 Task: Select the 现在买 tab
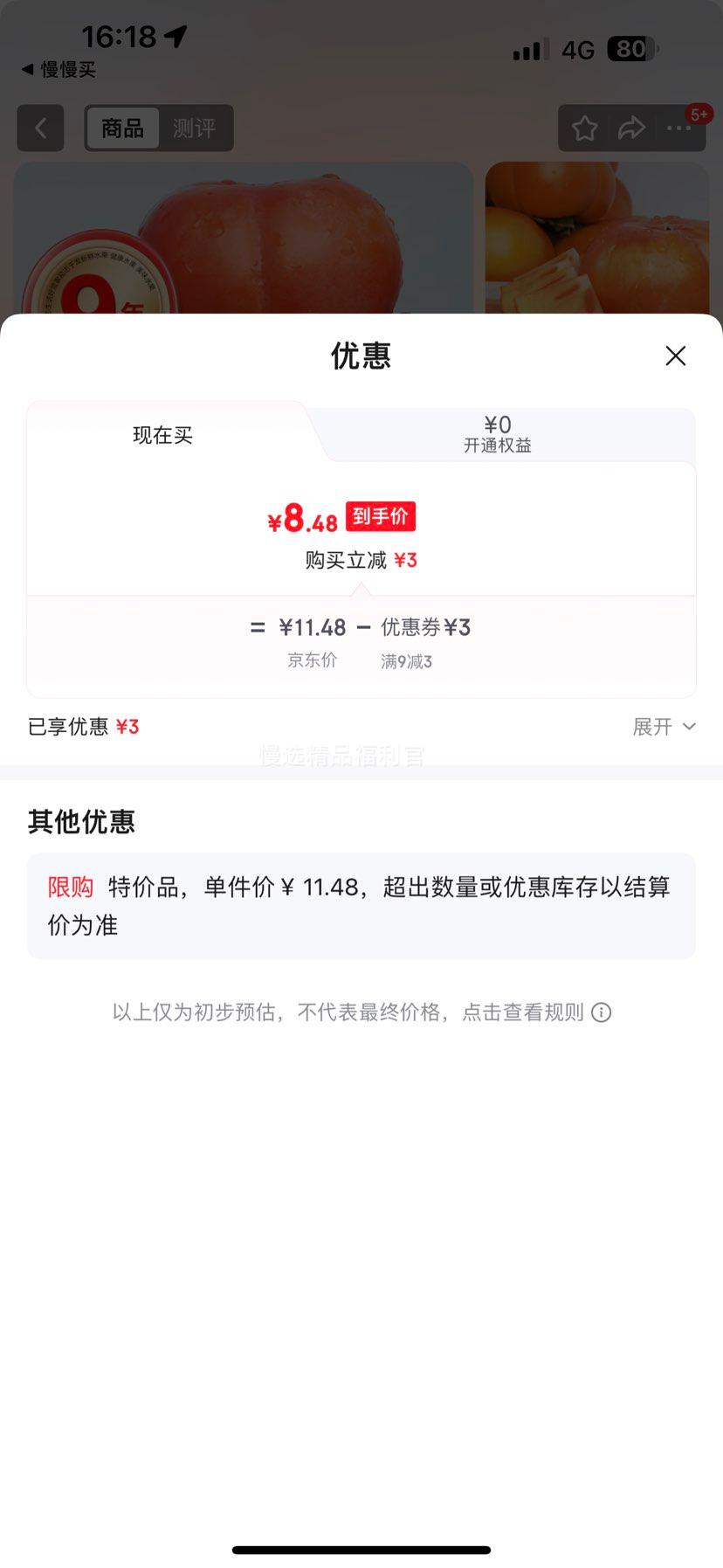click(162, 435)
